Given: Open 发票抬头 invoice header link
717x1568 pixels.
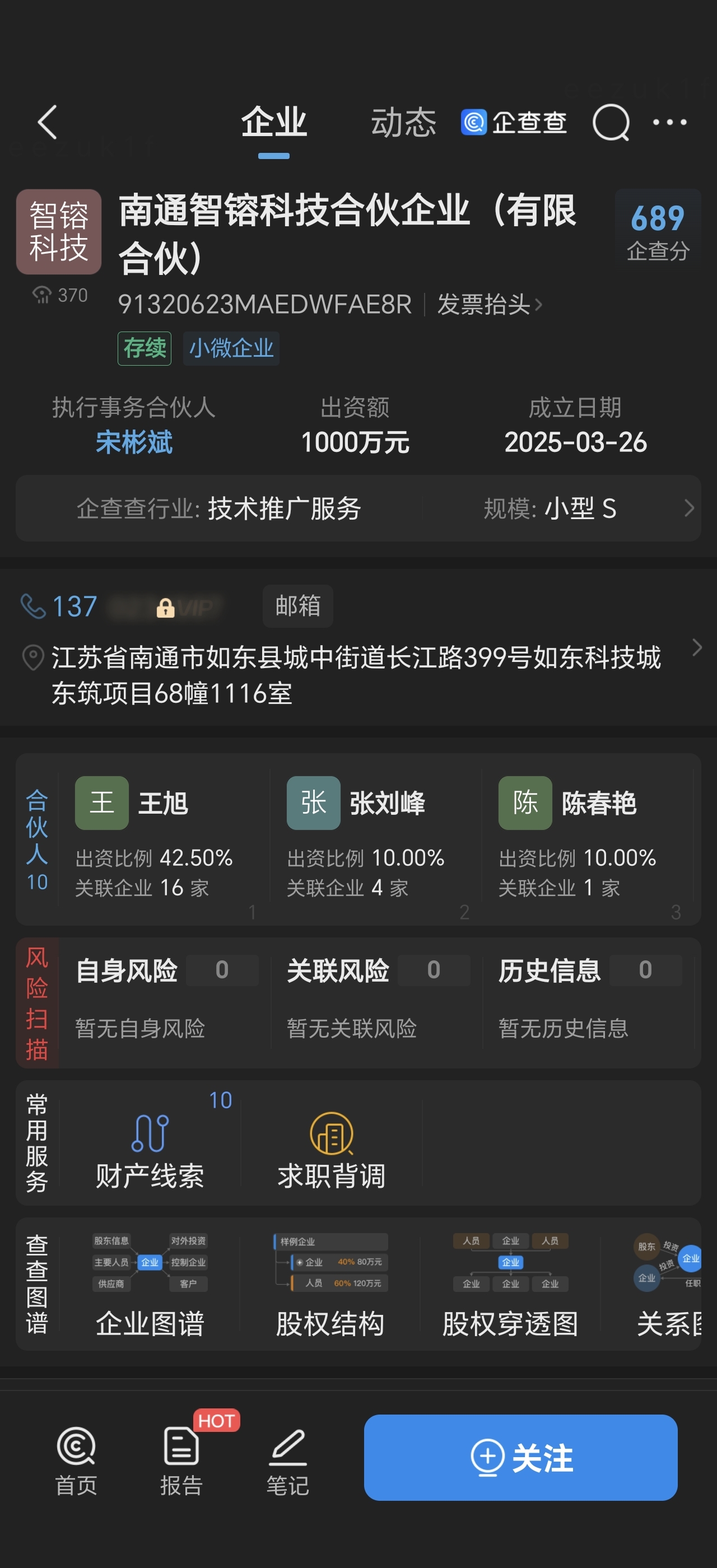Looking at the screenshot, I should click(x=490, y=304).
